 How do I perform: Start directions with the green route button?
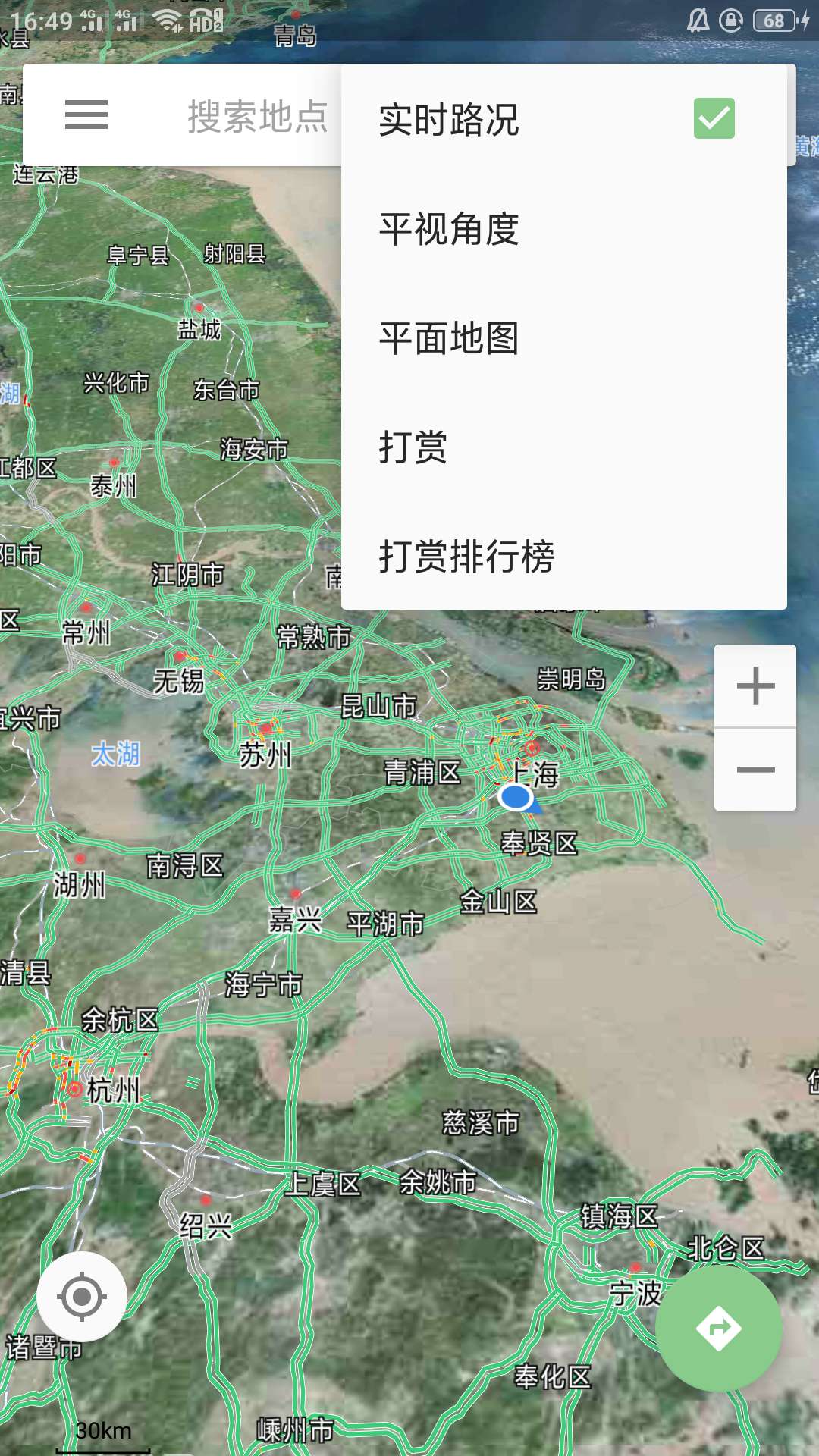[718, 1329]
